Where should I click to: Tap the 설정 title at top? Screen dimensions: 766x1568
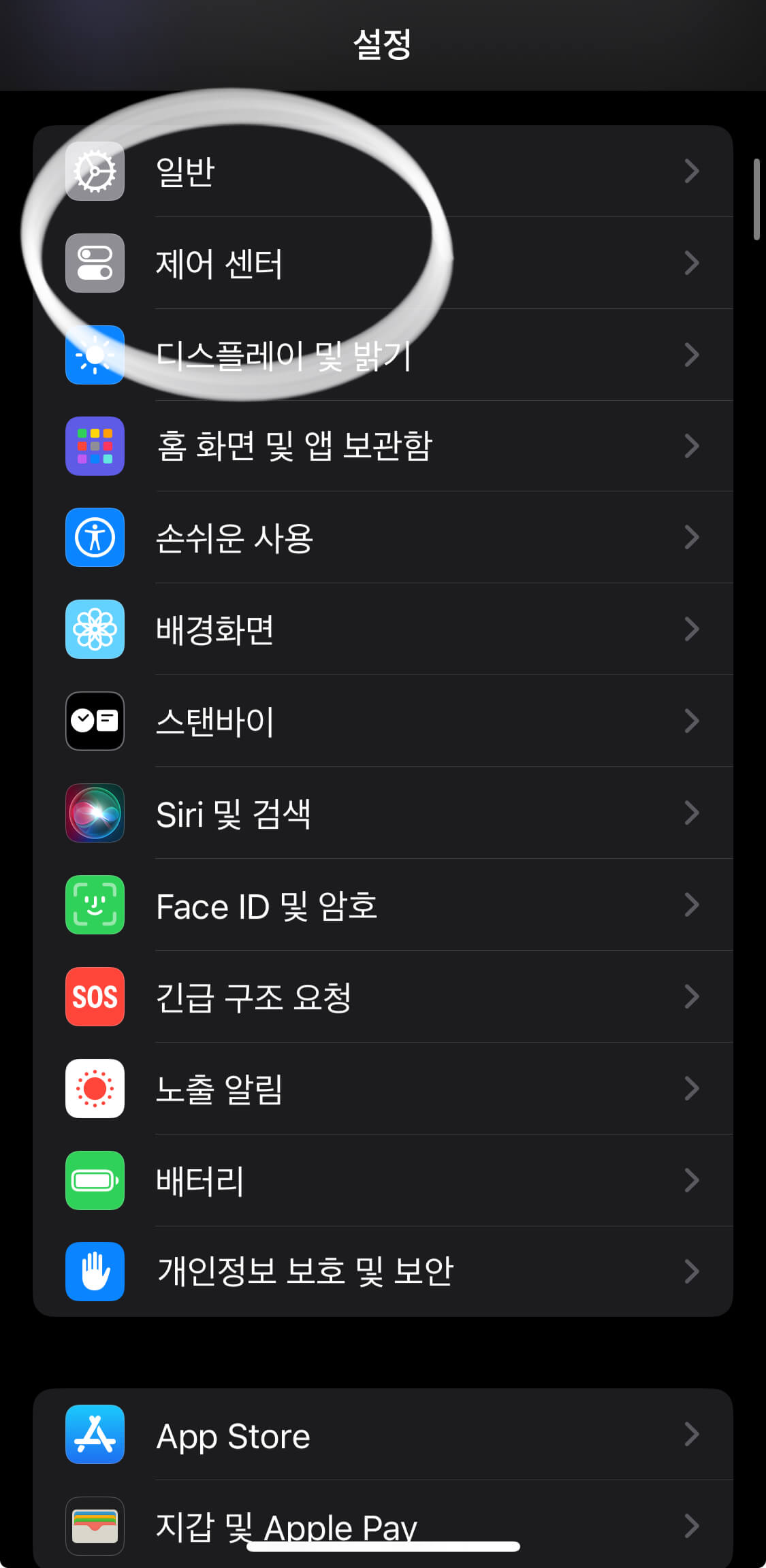click(x=383, y=46)
